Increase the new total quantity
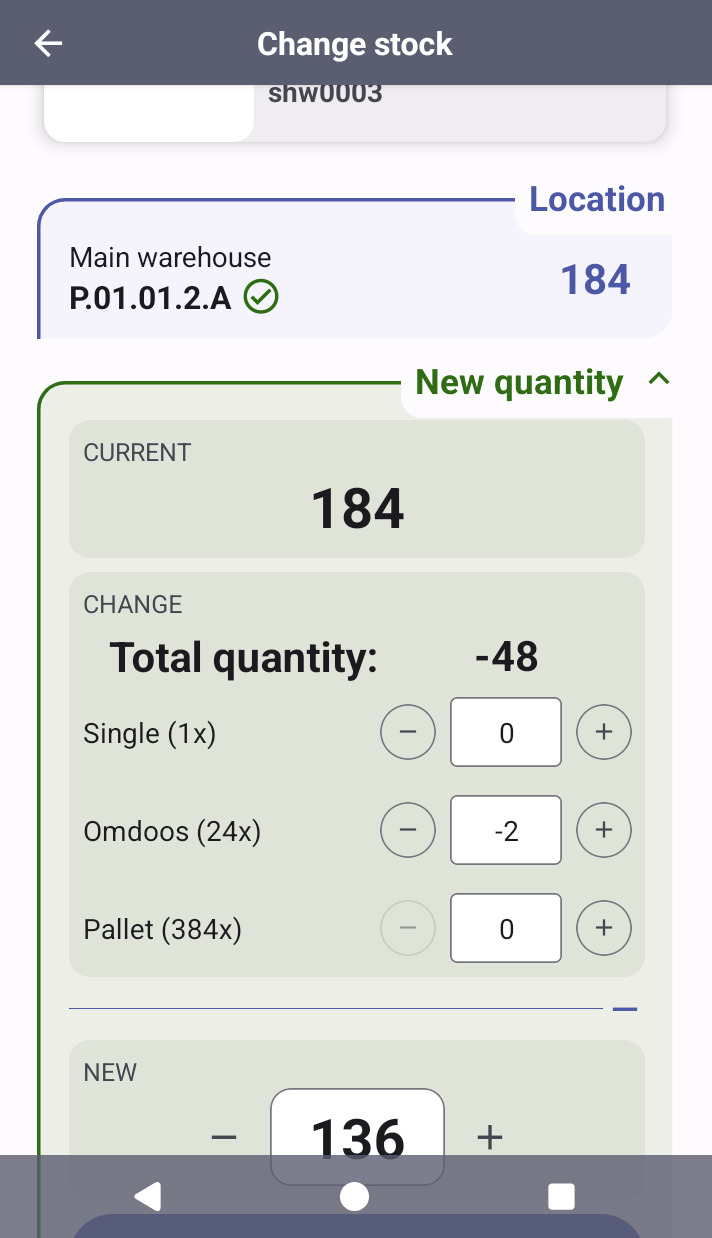The width and height of the screenshot is (712, 1238). 489,1137
